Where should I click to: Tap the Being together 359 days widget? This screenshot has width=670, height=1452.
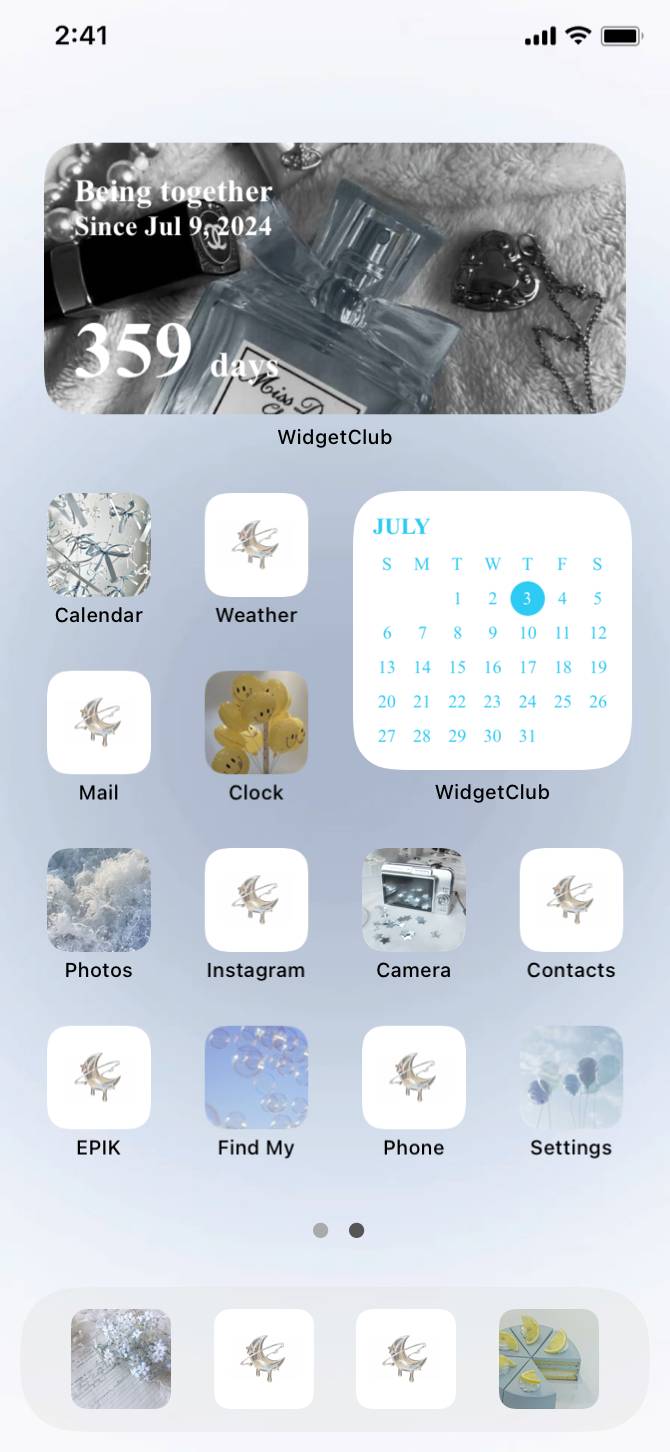click(335, 278)
